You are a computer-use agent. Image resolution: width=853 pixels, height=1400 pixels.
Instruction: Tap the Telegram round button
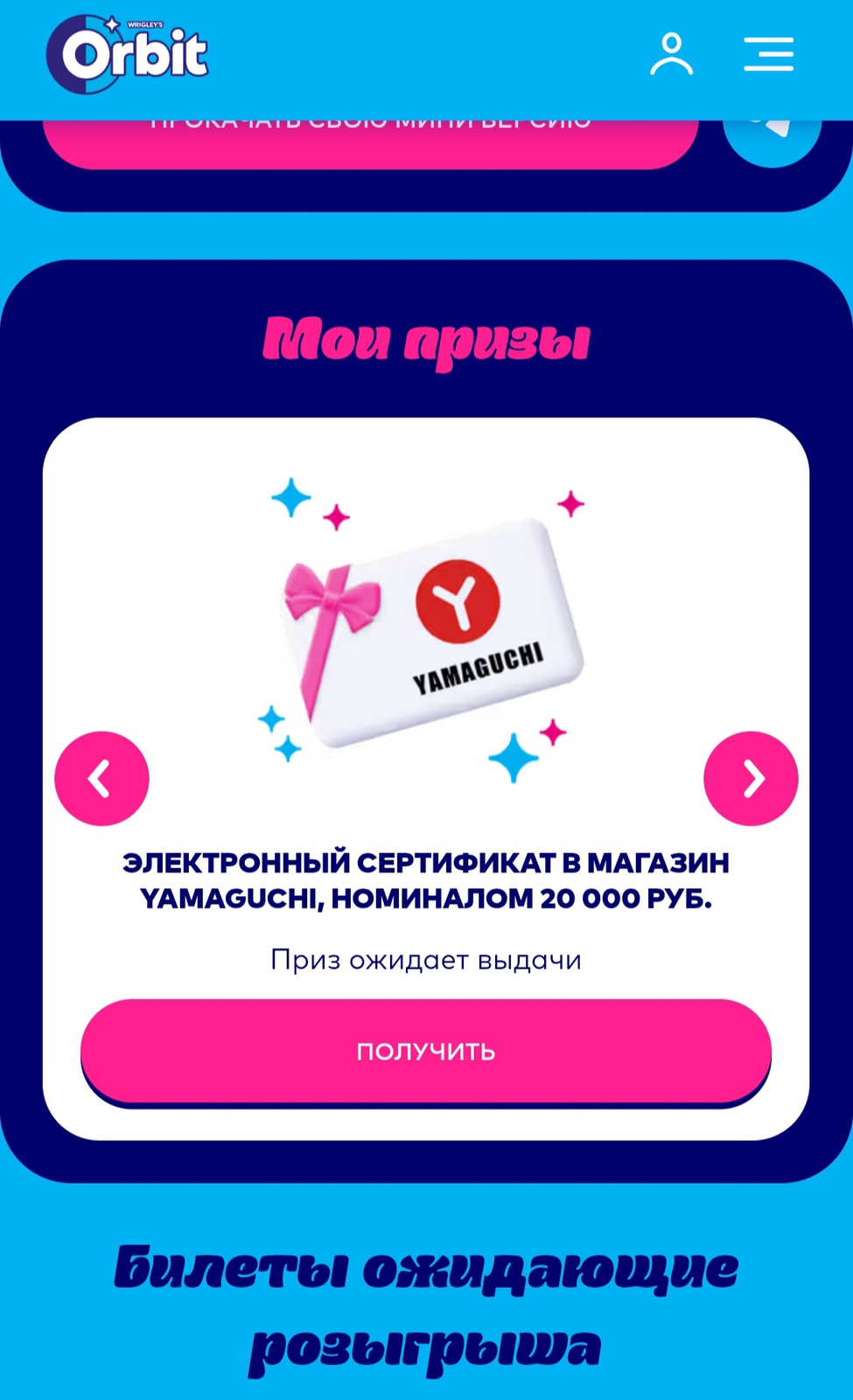[772, 140]
